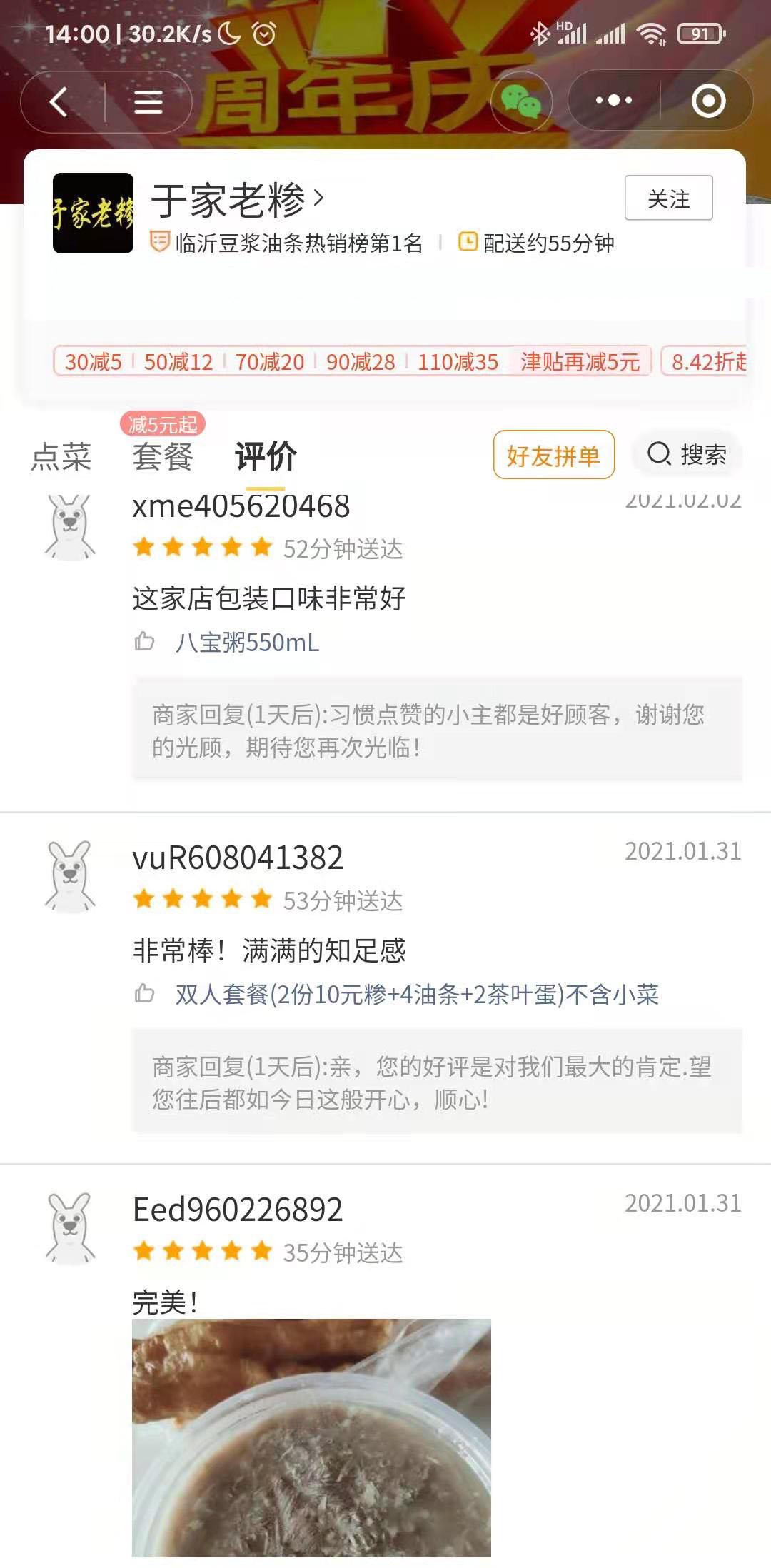The width and height of the screenshot is (771, 1568).
Task: Open the mini program more options menu
Action: coord(613,101)
